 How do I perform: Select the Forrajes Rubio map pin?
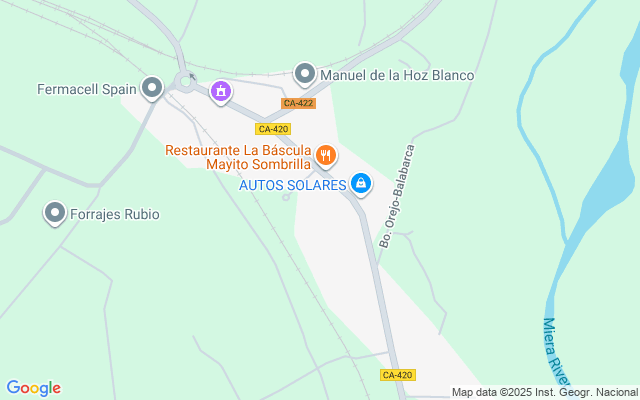point(54,213)
